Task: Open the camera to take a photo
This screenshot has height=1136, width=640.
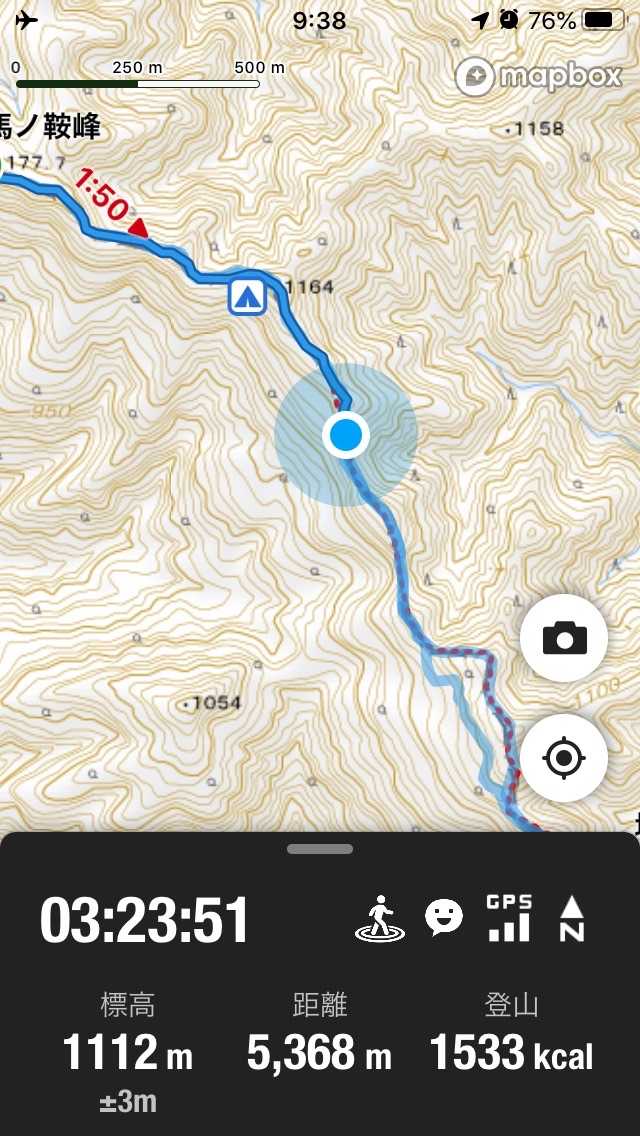Action: 564,638
